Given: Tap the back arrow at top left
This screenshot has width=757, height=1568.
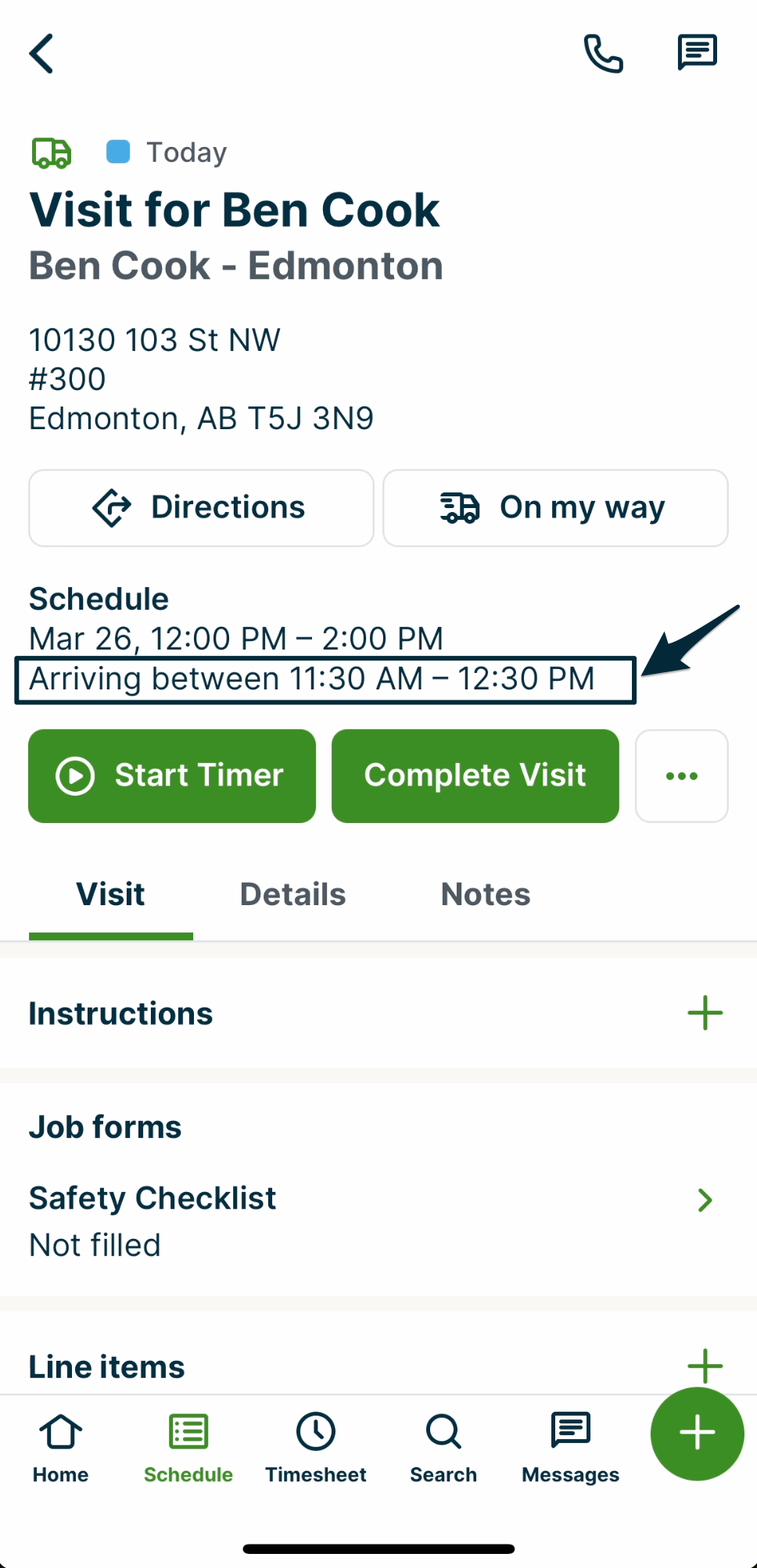Looking at the screenshot, I should click(41, 53).
